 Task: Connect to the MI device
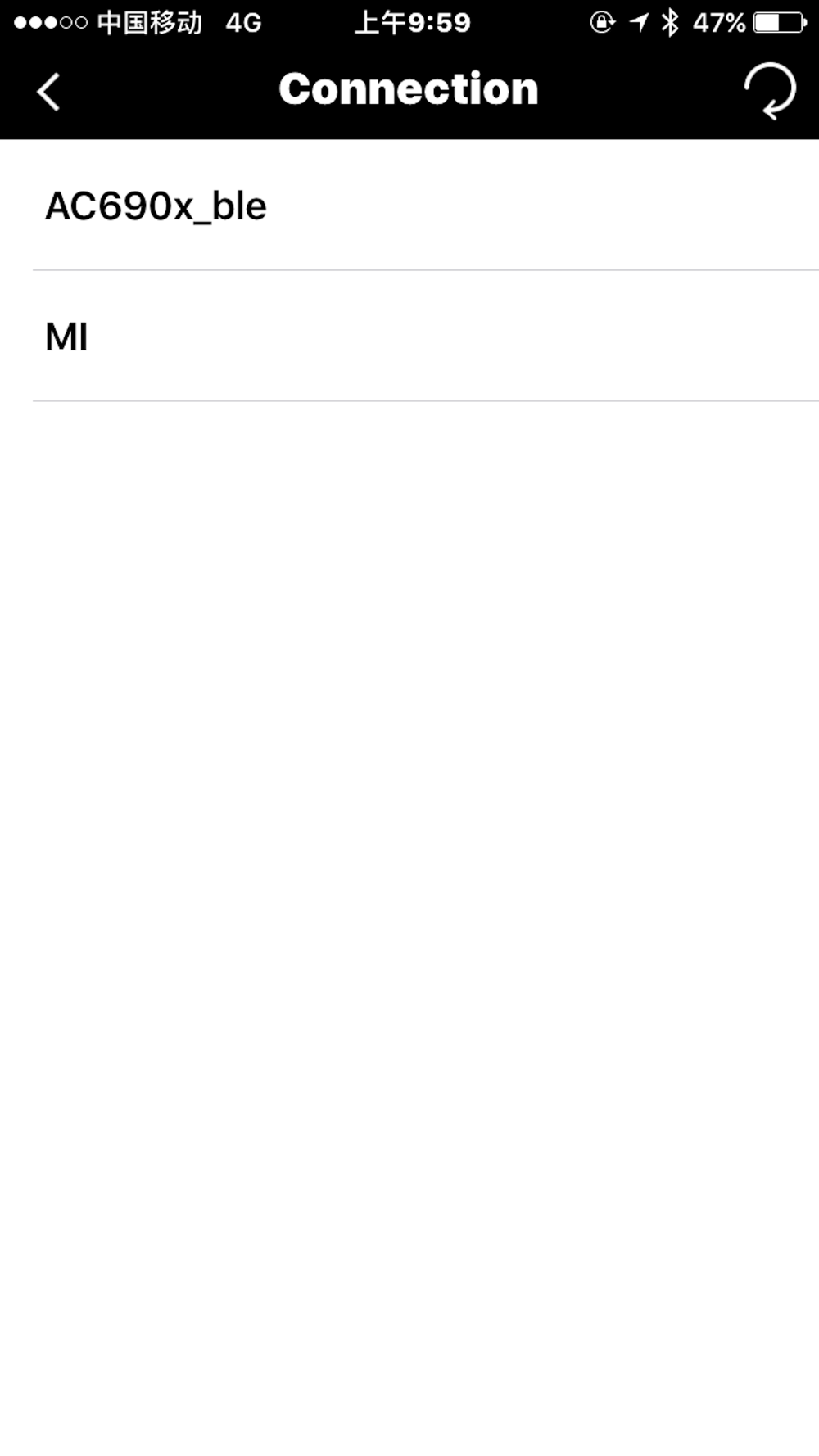409,336
